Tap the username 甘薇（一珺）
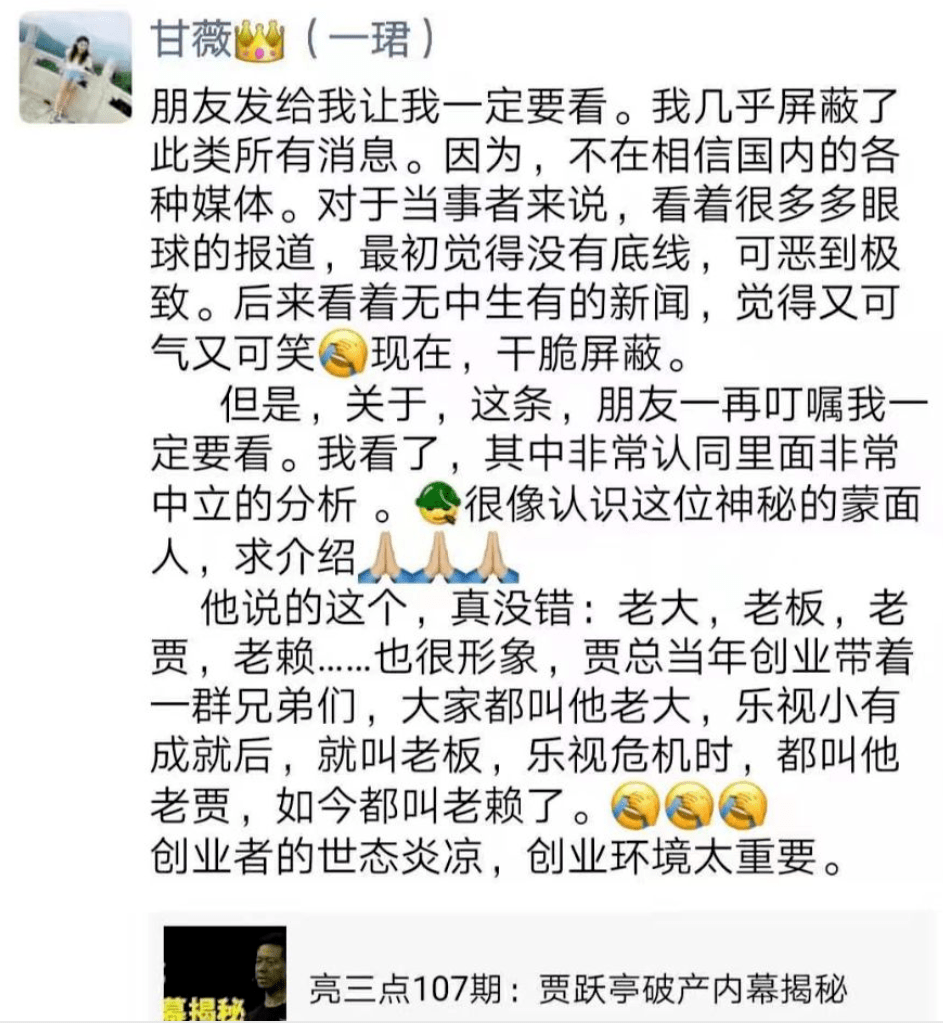Viewport: 943px width, 1024px height. 293,40
